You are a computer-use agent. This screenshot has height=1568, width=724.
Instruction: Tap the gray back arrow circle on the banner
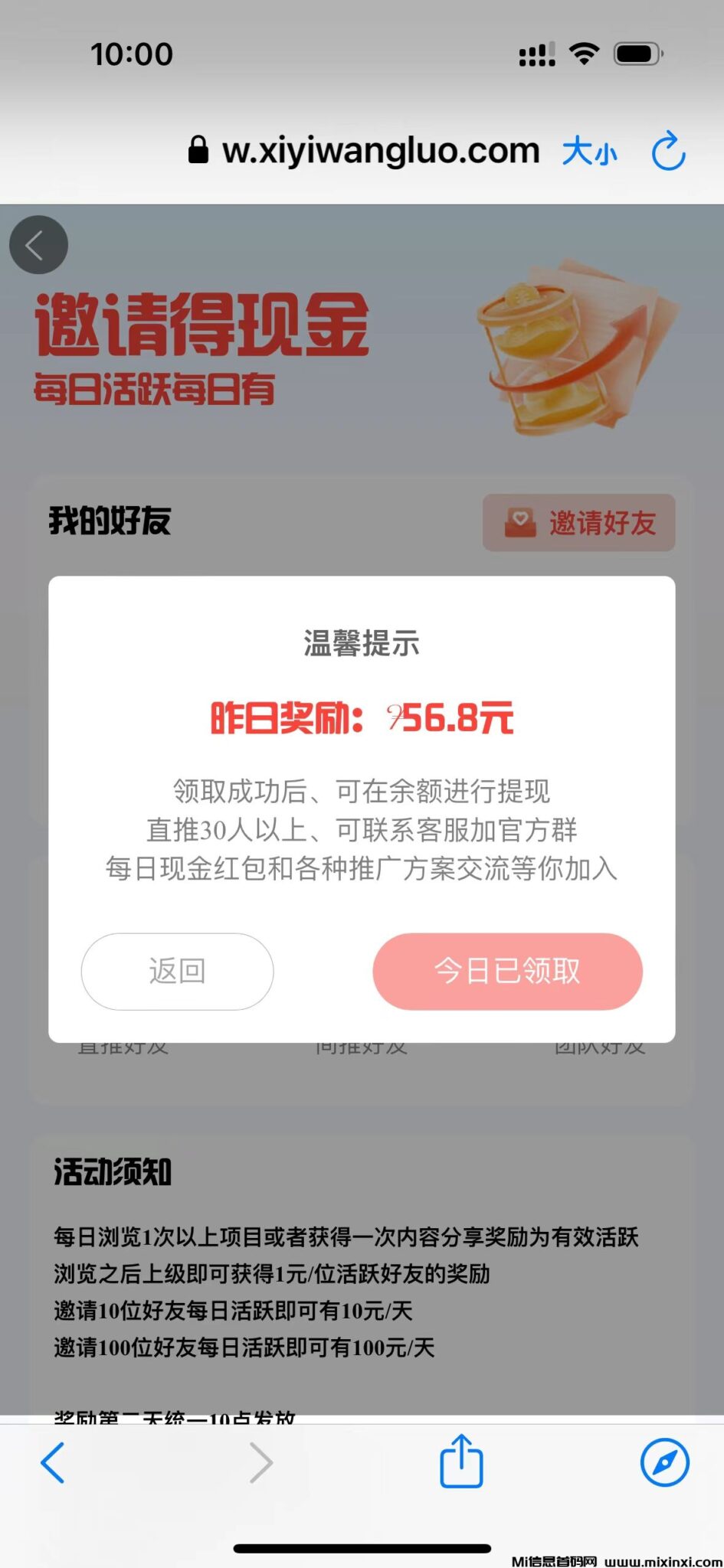(39, 245)
